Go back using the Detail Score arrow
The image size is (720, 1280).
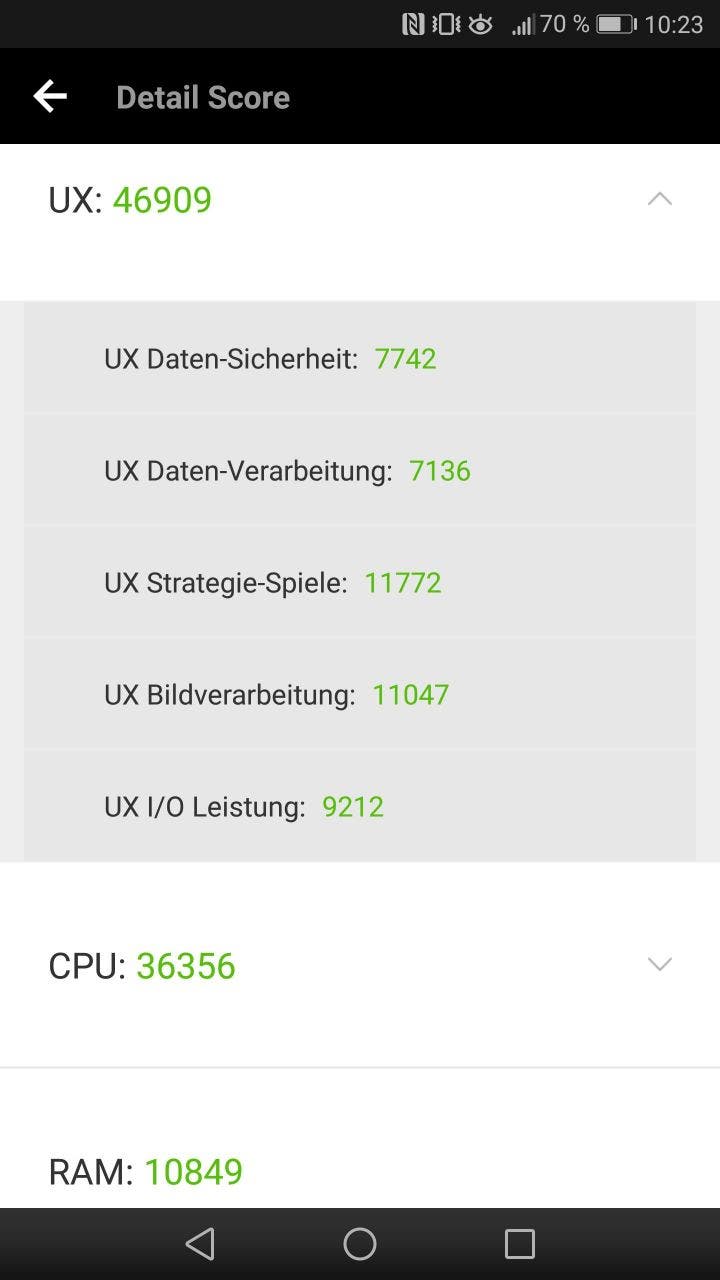point(50,97)
